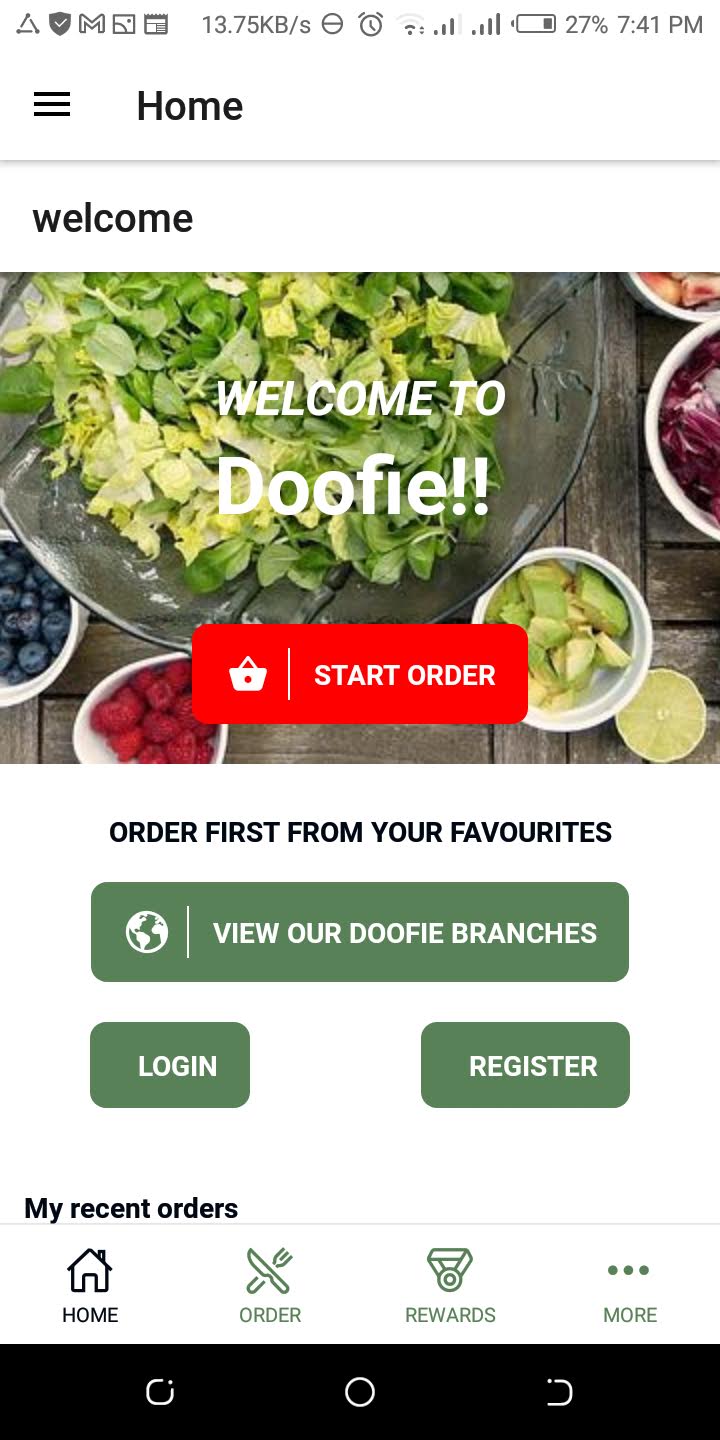Image resolution: width=720 pixels, height=1440 pixels.
Task: Tap REGISTER to create an account
Action: (525, 1064)
